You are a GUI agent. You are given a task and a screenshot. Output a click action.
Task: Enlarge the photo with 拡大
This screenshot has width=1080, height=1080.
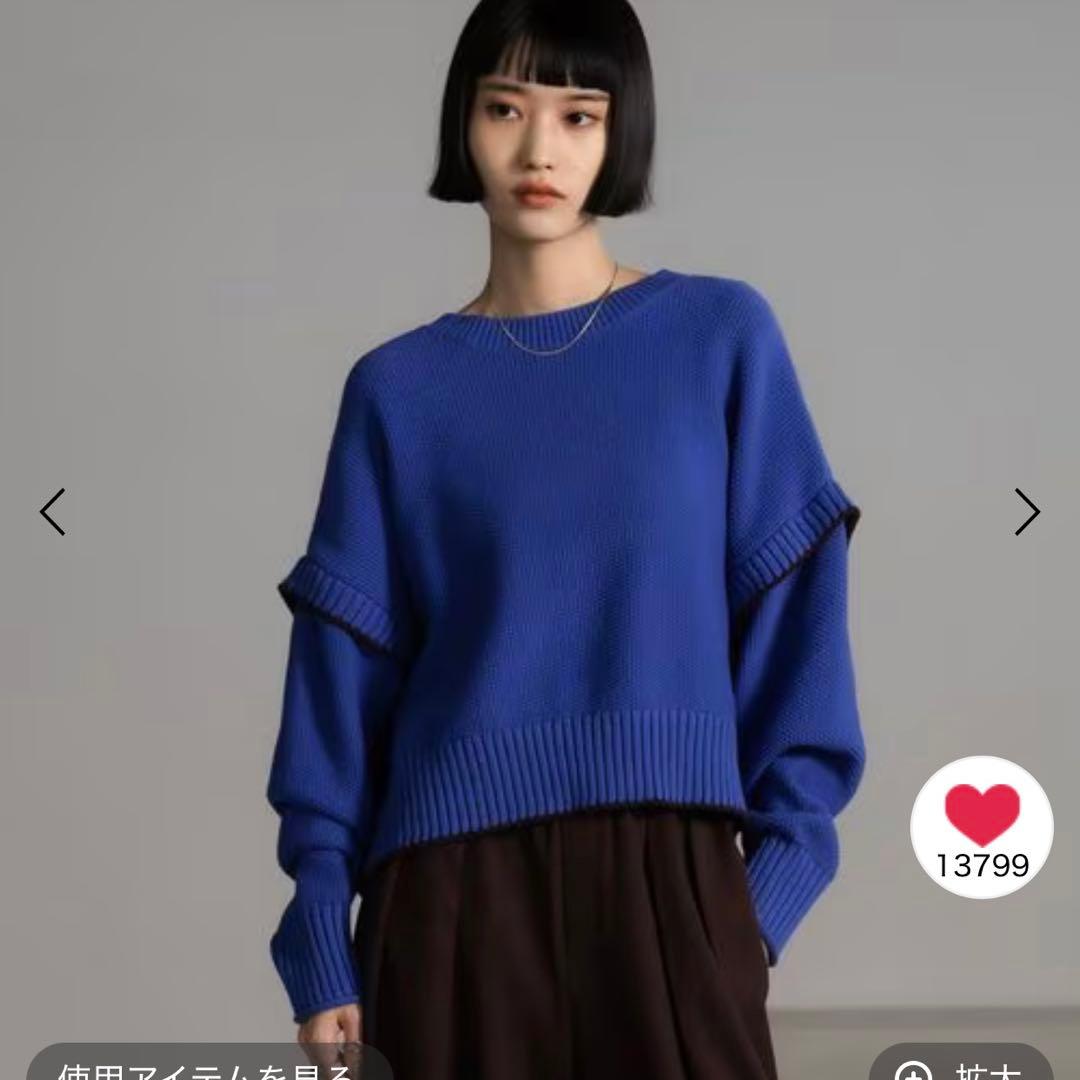(x=961, y=1064)
